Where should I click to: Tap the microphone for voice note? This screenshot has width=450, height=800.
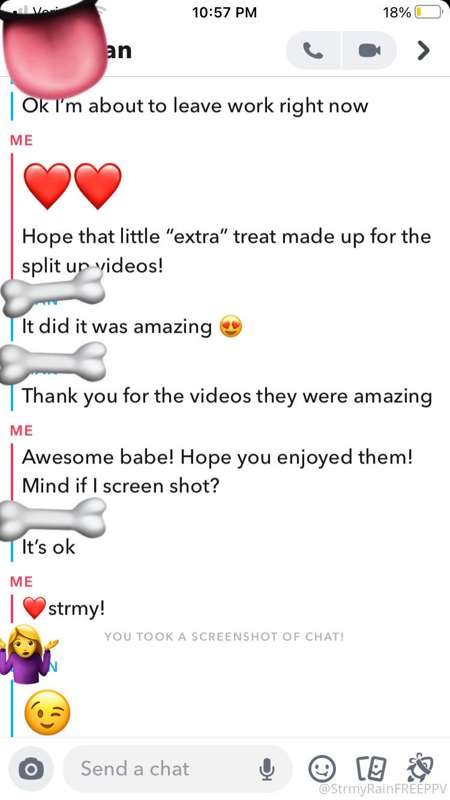266,769
